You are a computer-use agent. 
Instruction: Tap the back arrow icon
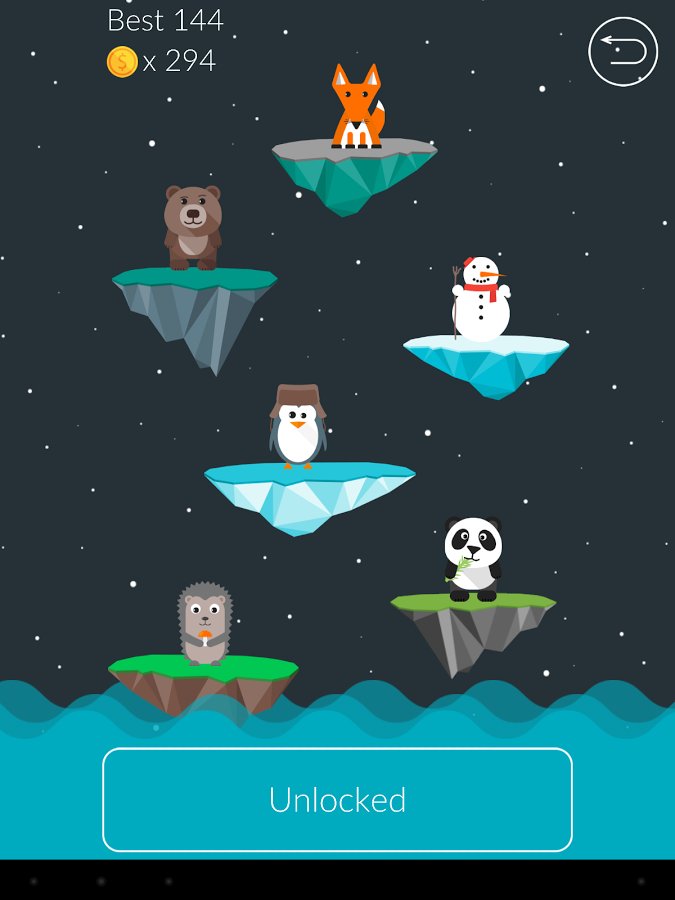[623, 52]
